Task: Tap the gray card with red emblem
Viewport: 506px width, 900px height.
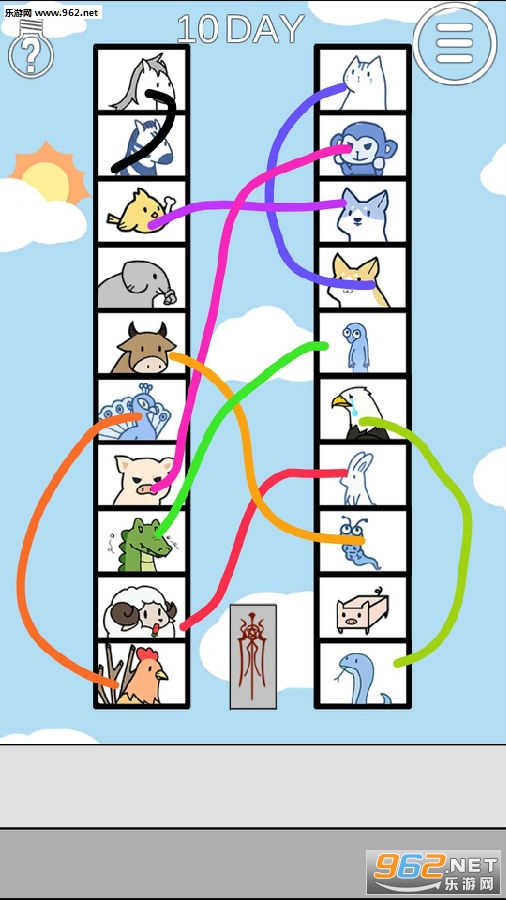Action: click(253, 657)
